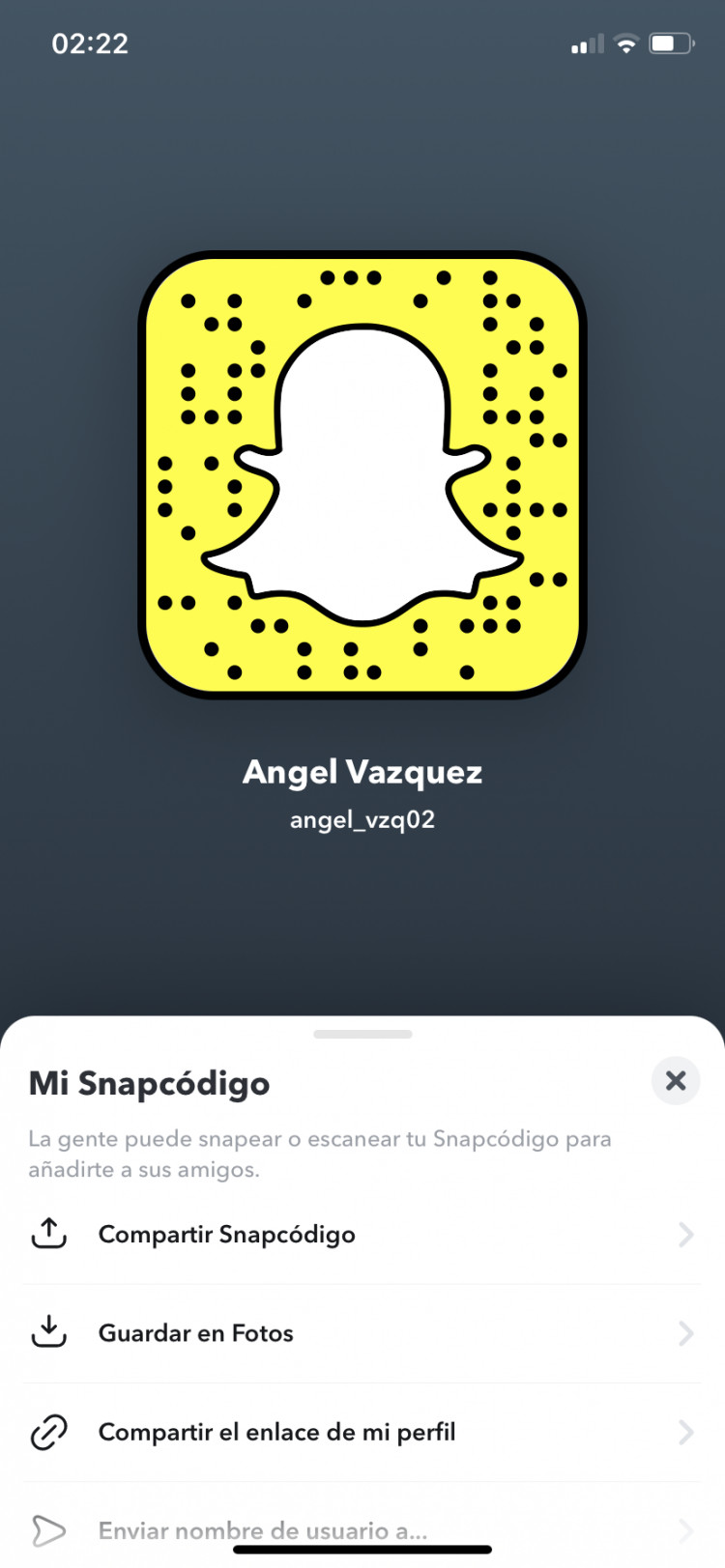Click the chain link icon for sharing profile link
The width and height of the screenshot is (725, 1568).
(x=48, y=1433)
